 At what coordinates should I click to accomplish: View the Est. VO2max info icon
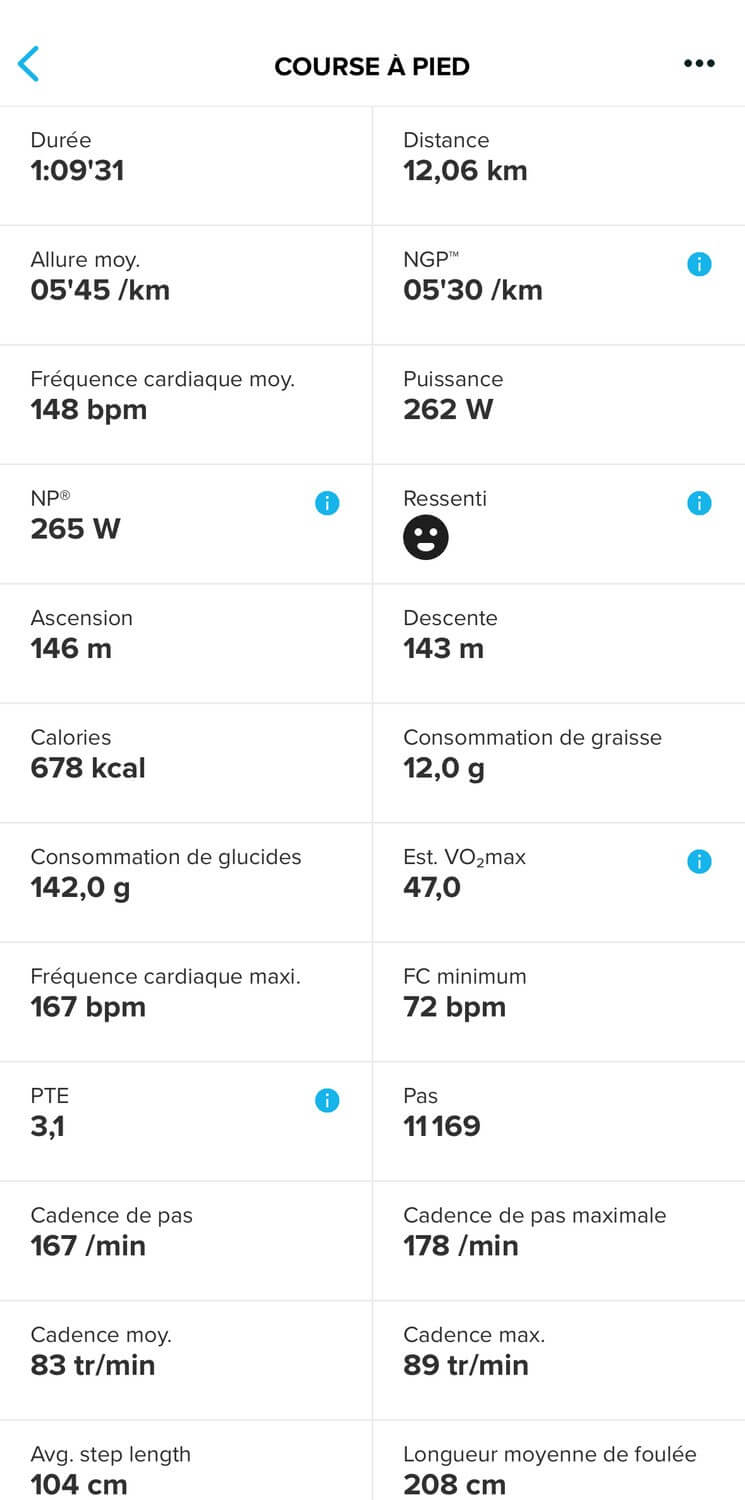700,861
